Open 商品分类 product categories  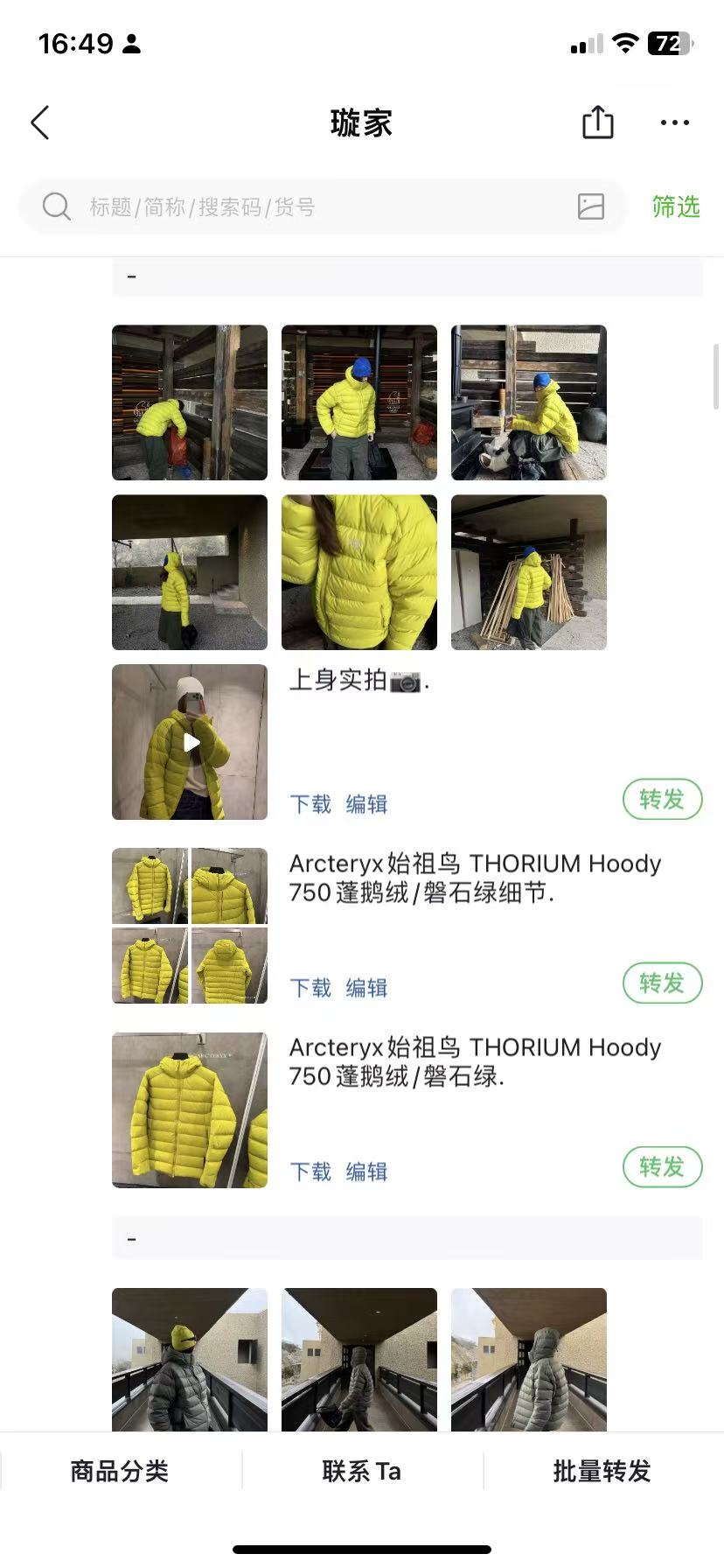pos(120,1471)
